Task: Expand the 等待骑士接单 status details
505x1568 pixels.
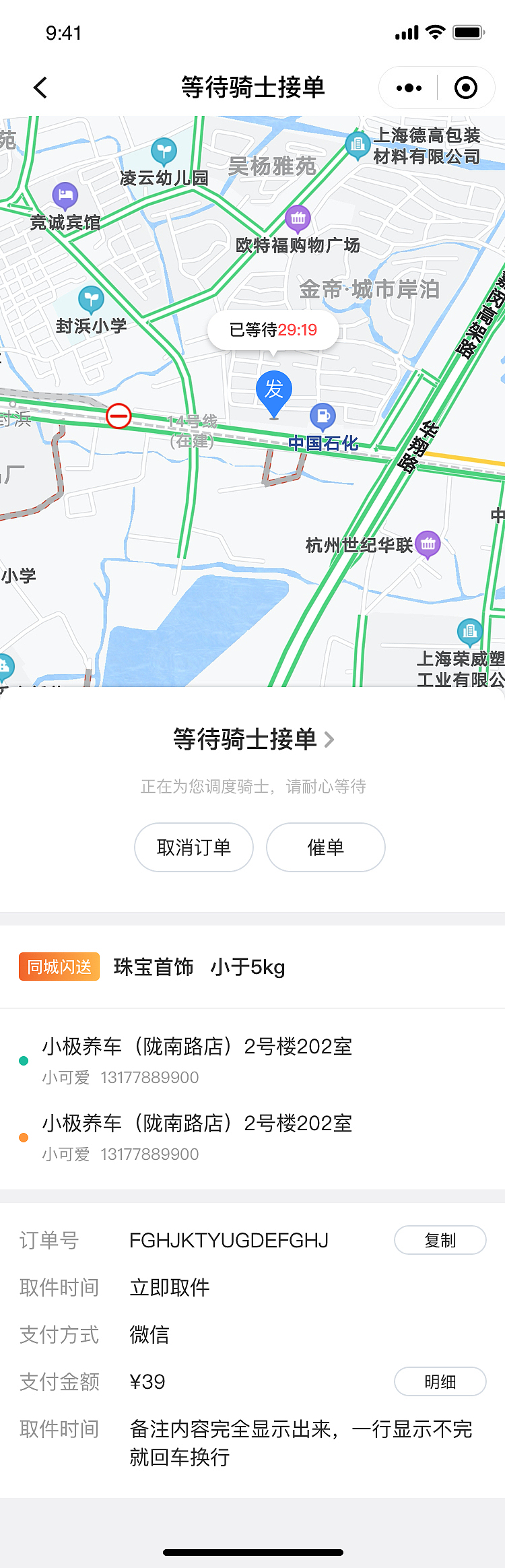Action: click(253, 740)
